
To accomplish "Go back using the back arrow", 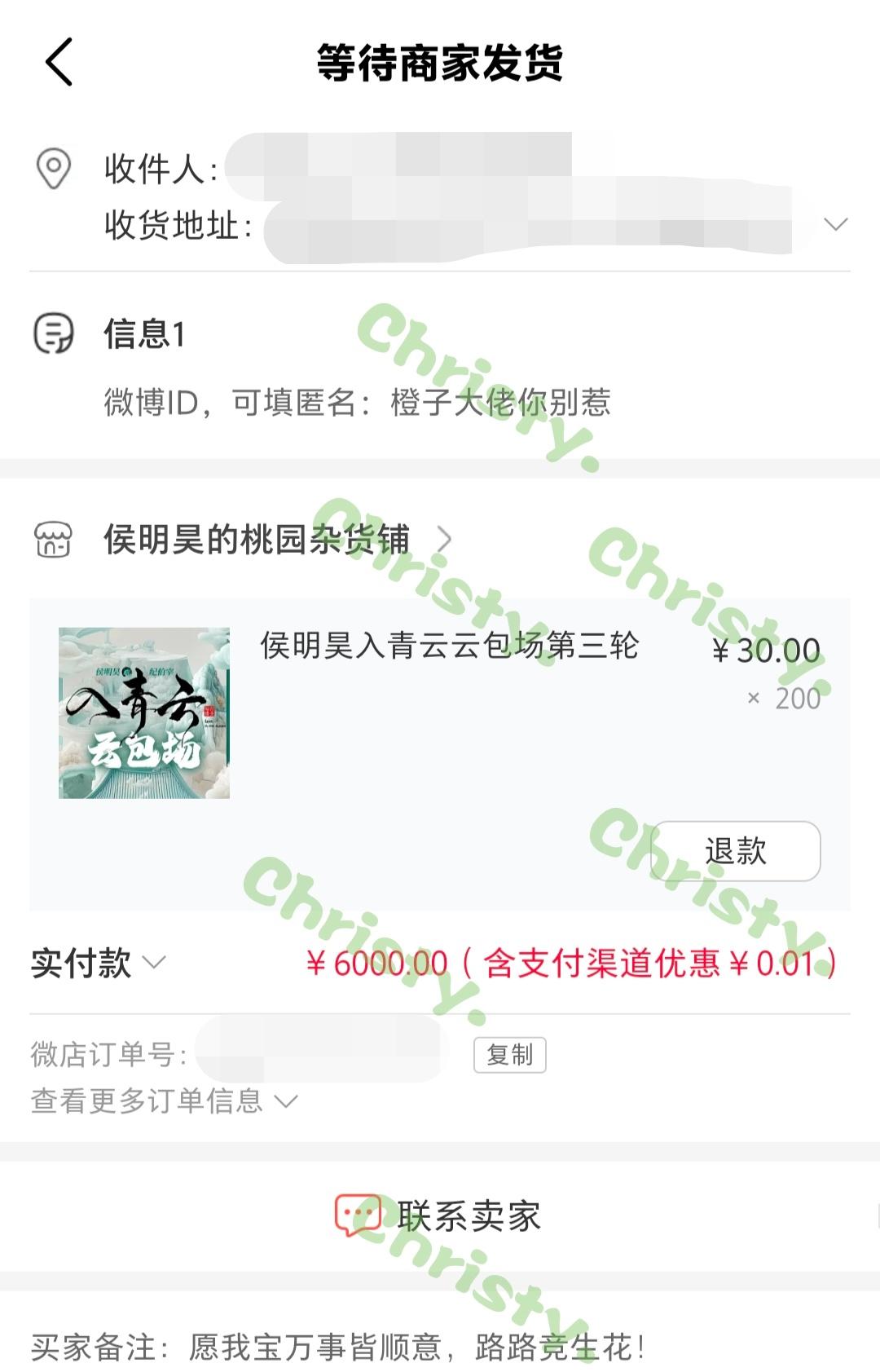I will tap(59, 62).
